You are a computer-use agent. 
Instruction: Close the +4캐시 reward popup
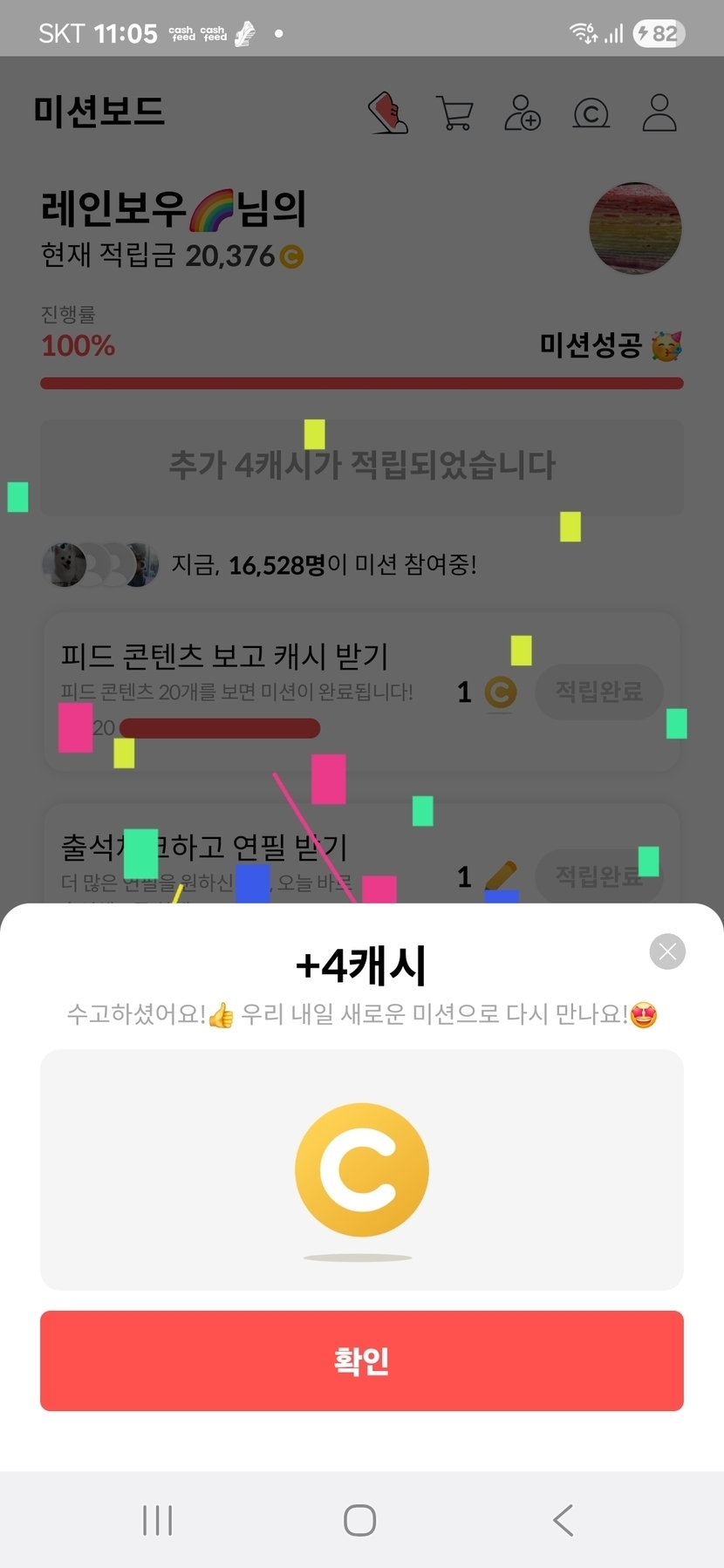[667, 951]
